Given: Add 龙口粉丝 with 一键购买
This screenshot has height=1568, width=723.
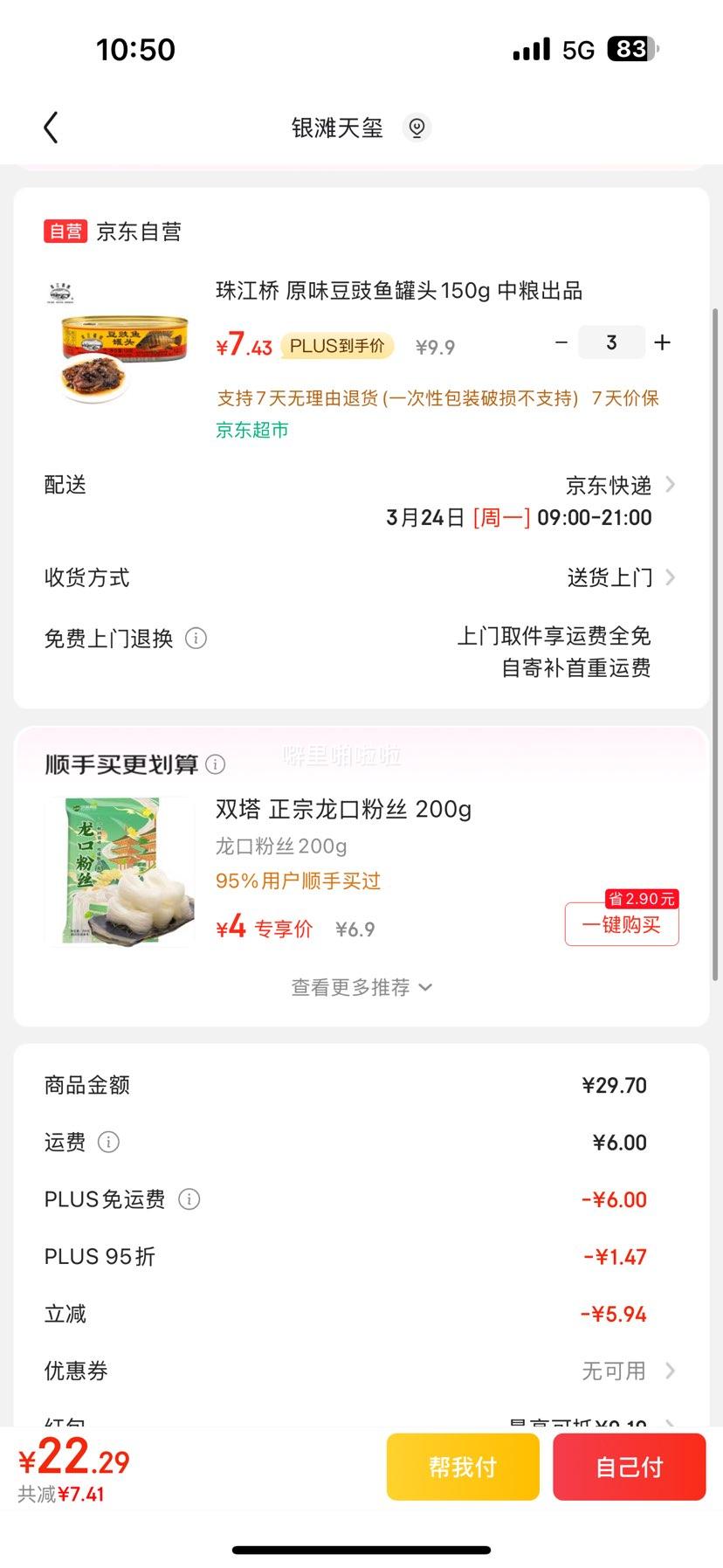Looking at the screenshot, I should (621, 925).
